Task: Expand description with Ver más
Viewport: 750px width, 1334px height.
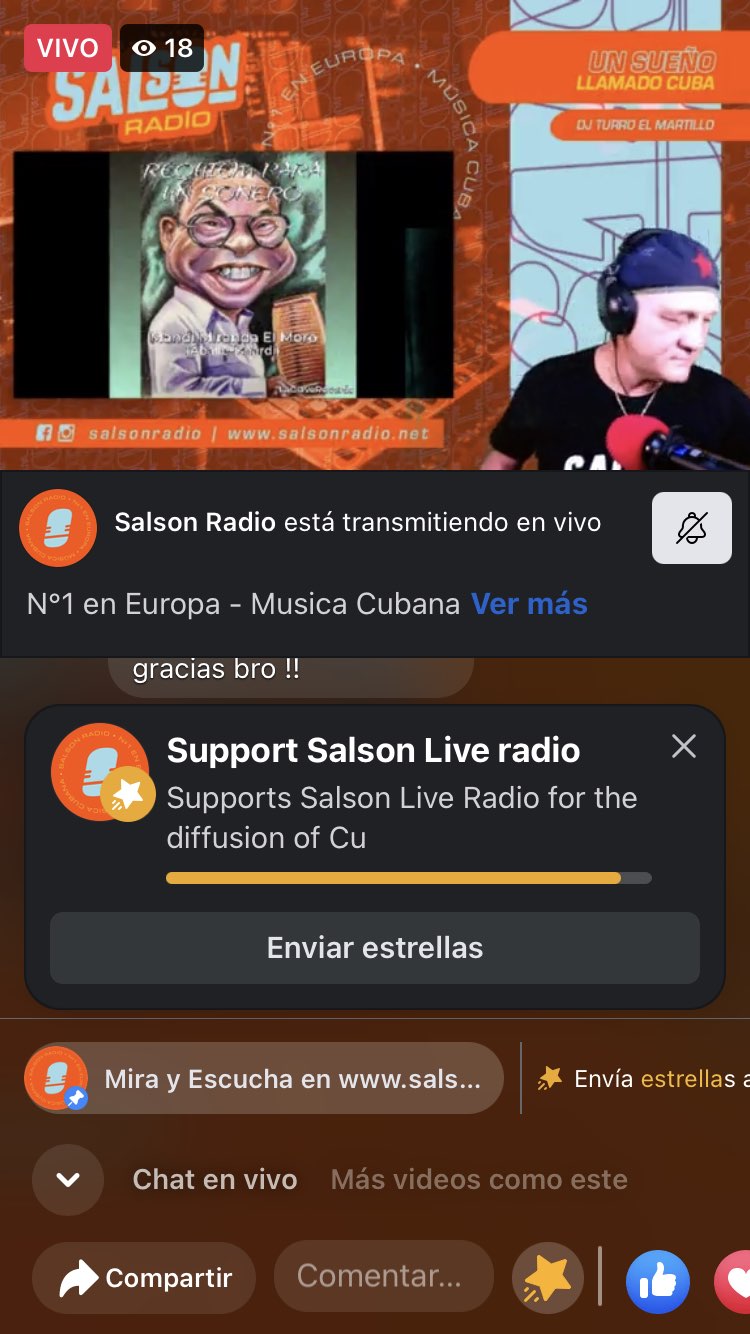Action: click(x=529, y=604)
